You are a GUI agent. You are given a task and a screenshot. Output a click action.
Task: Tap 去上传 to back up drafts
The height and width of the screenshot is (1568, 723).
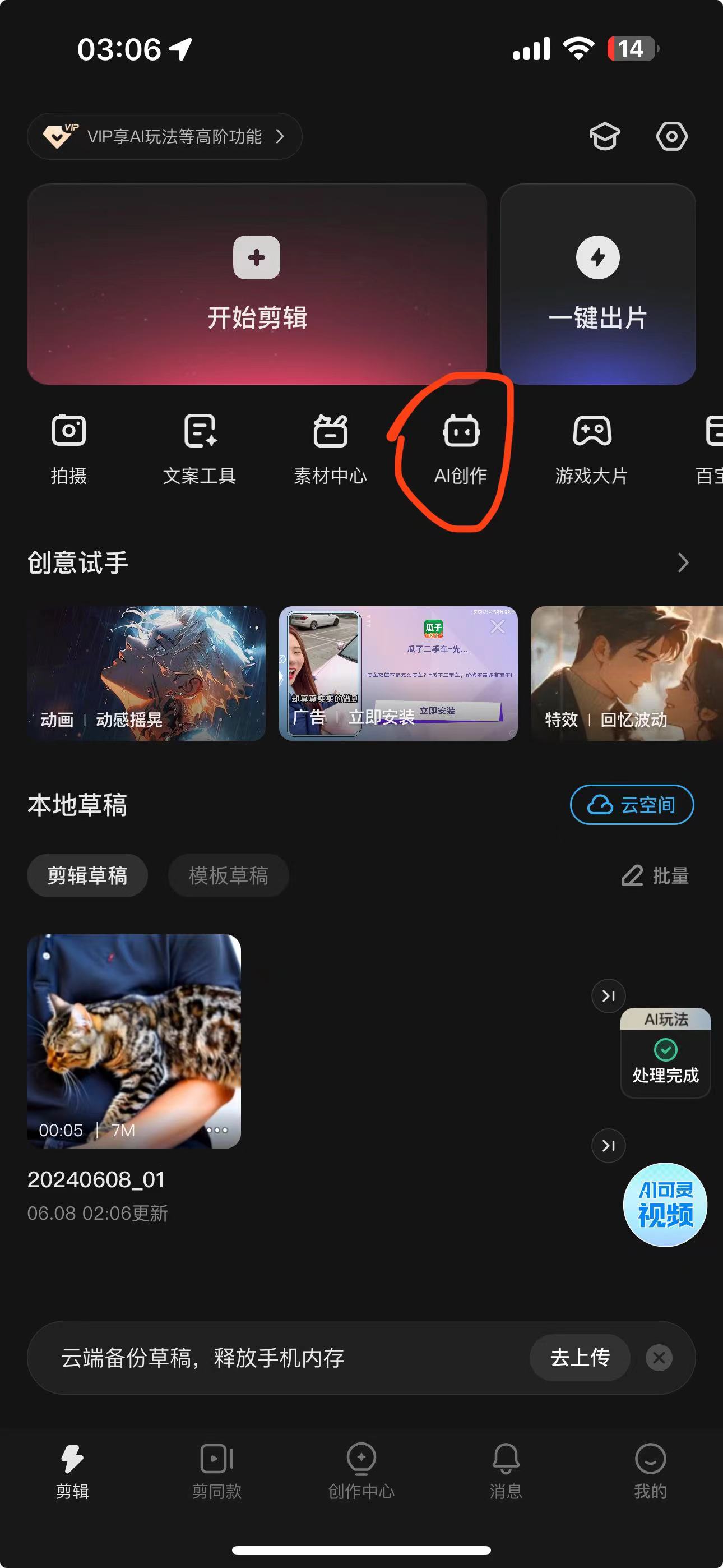(580, 1357)
